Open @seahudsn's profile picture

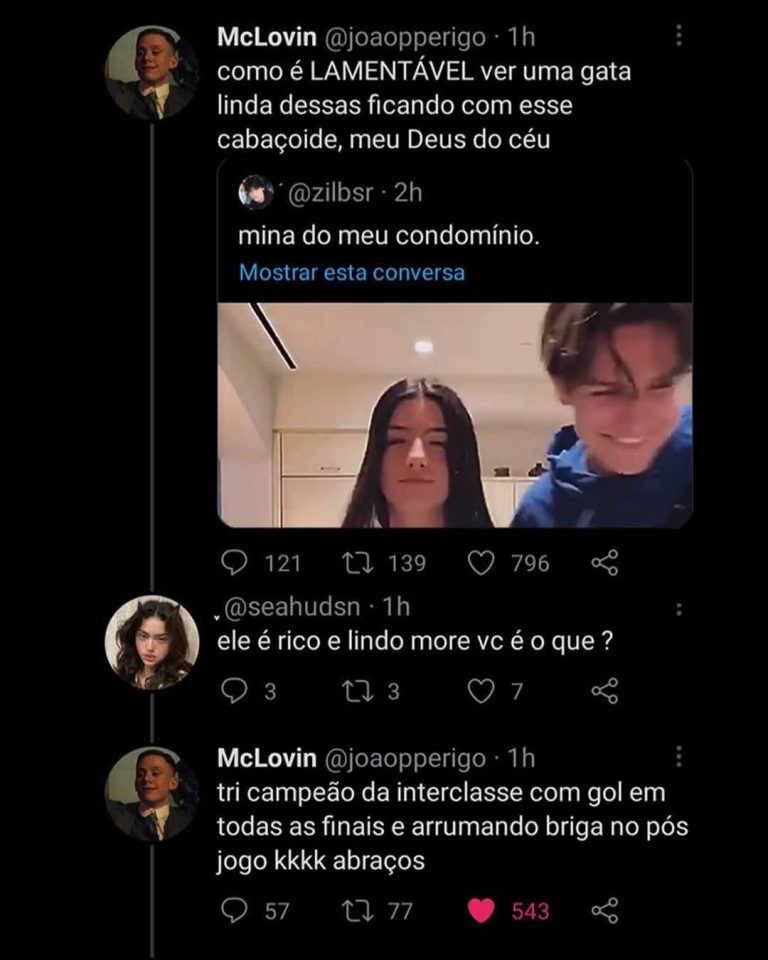[152, 643]
